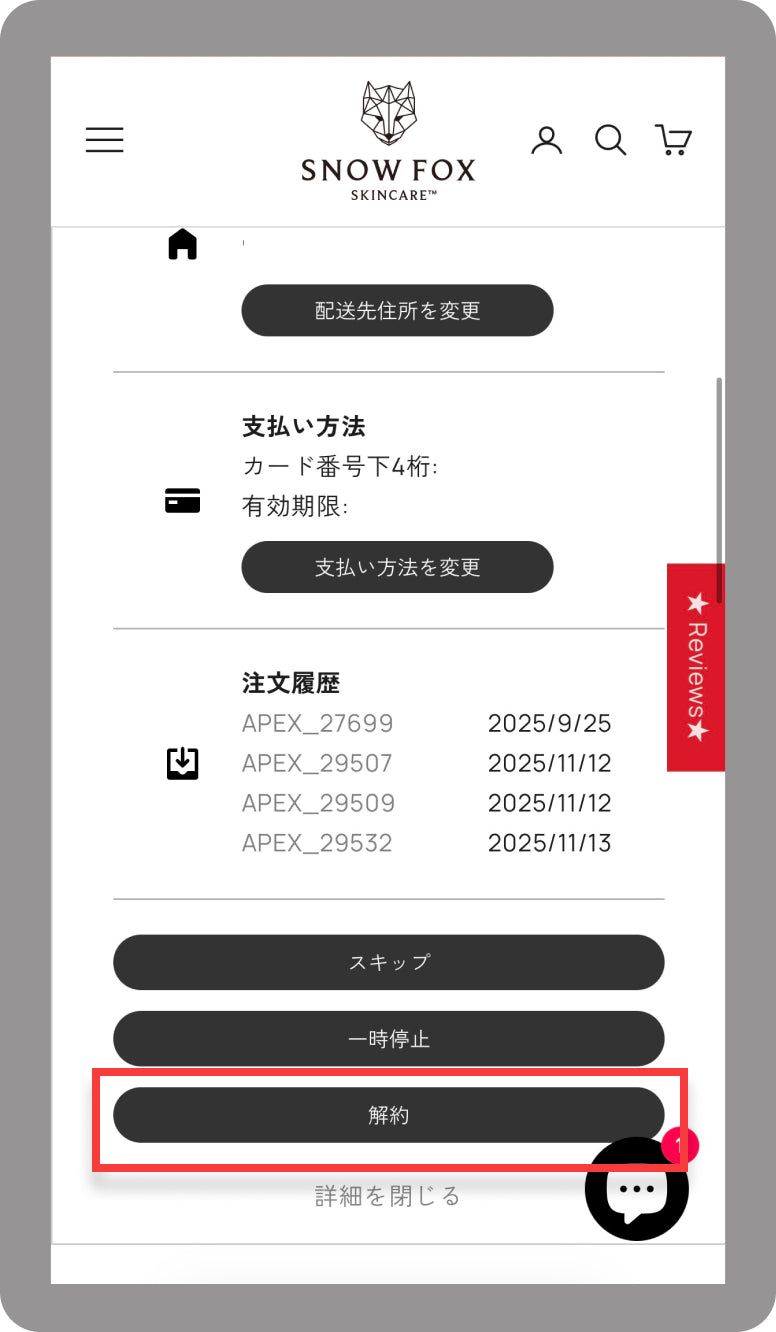Tap 配送先住所を変更 button

(x=397, y=310)
